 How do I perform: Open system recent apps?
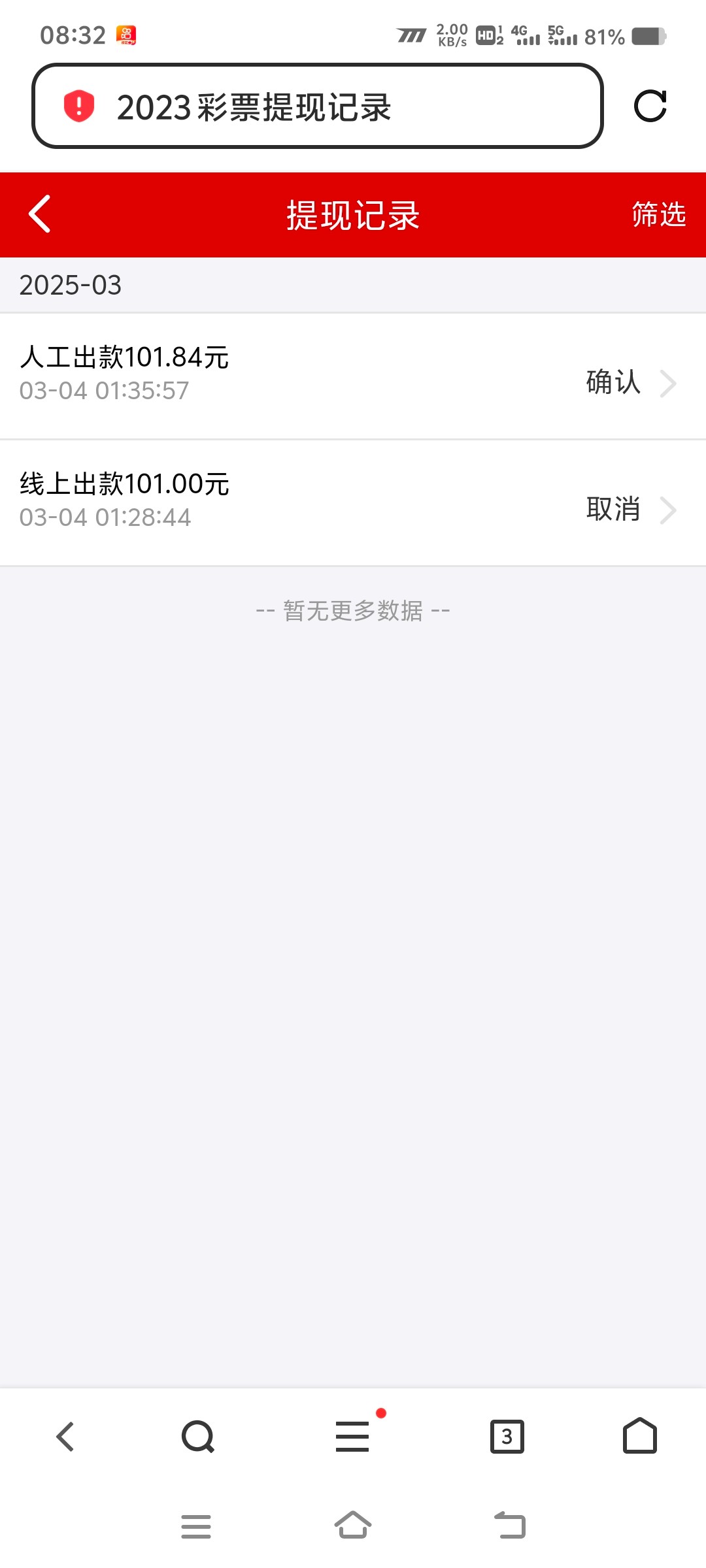pos(196,1526)
